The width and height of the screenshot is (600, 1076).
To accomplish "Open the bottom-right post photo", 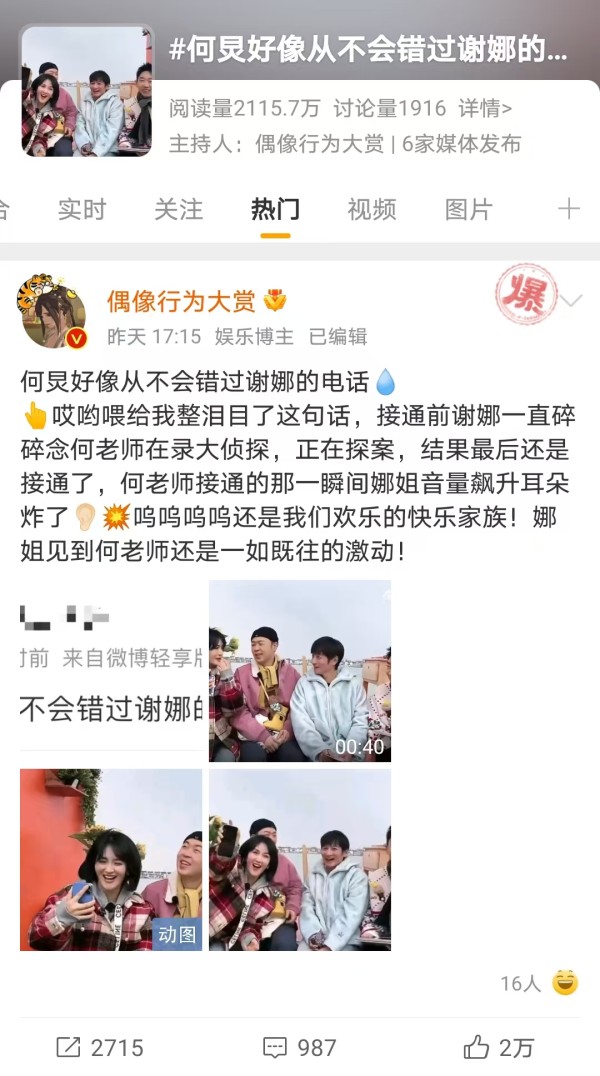I will coord(300,859).
